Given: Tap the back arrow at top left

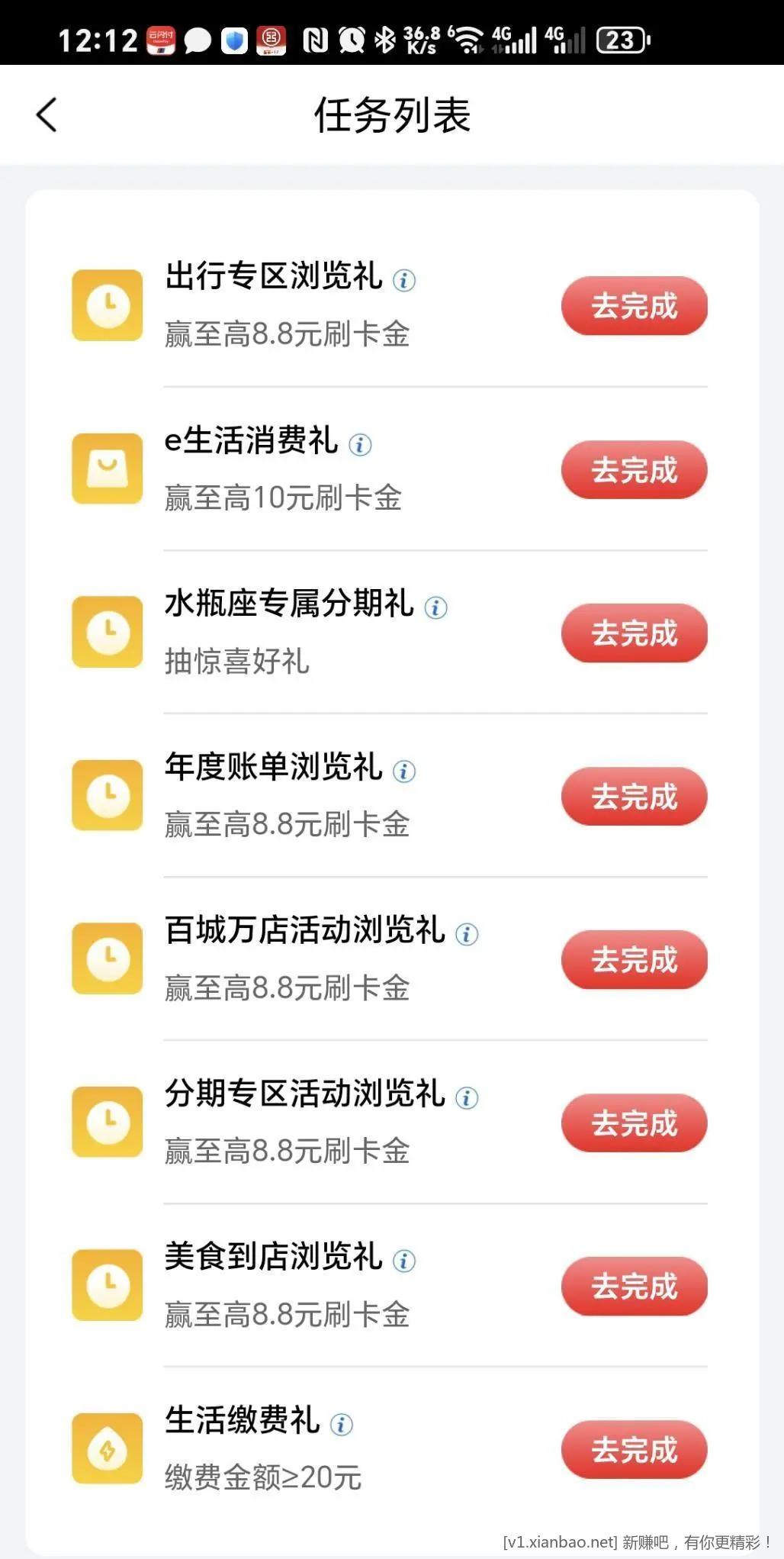Looking at the screenshot, I should (47, 115).
